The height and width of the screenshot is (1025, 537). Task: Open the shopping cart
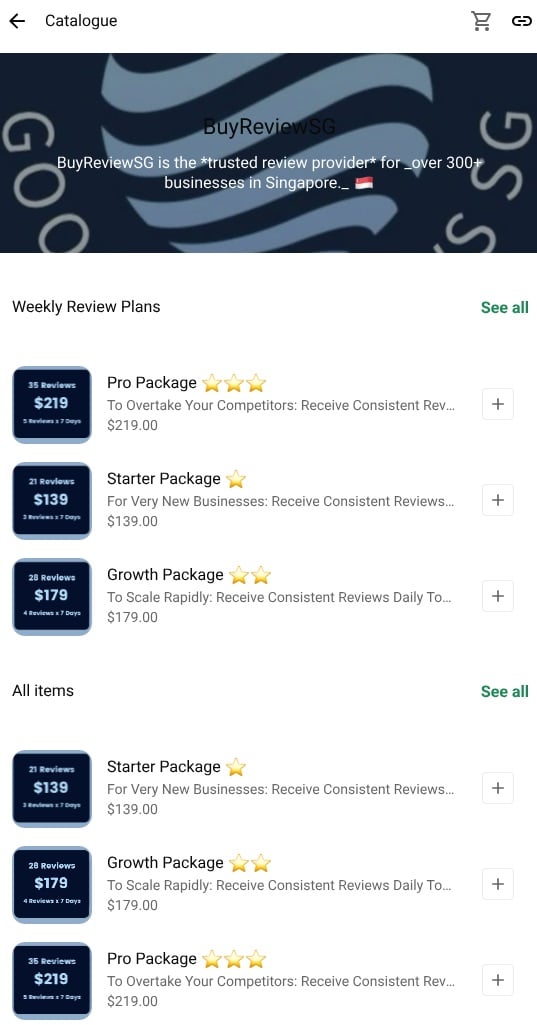pyautogui.click(x=481, y=21)
